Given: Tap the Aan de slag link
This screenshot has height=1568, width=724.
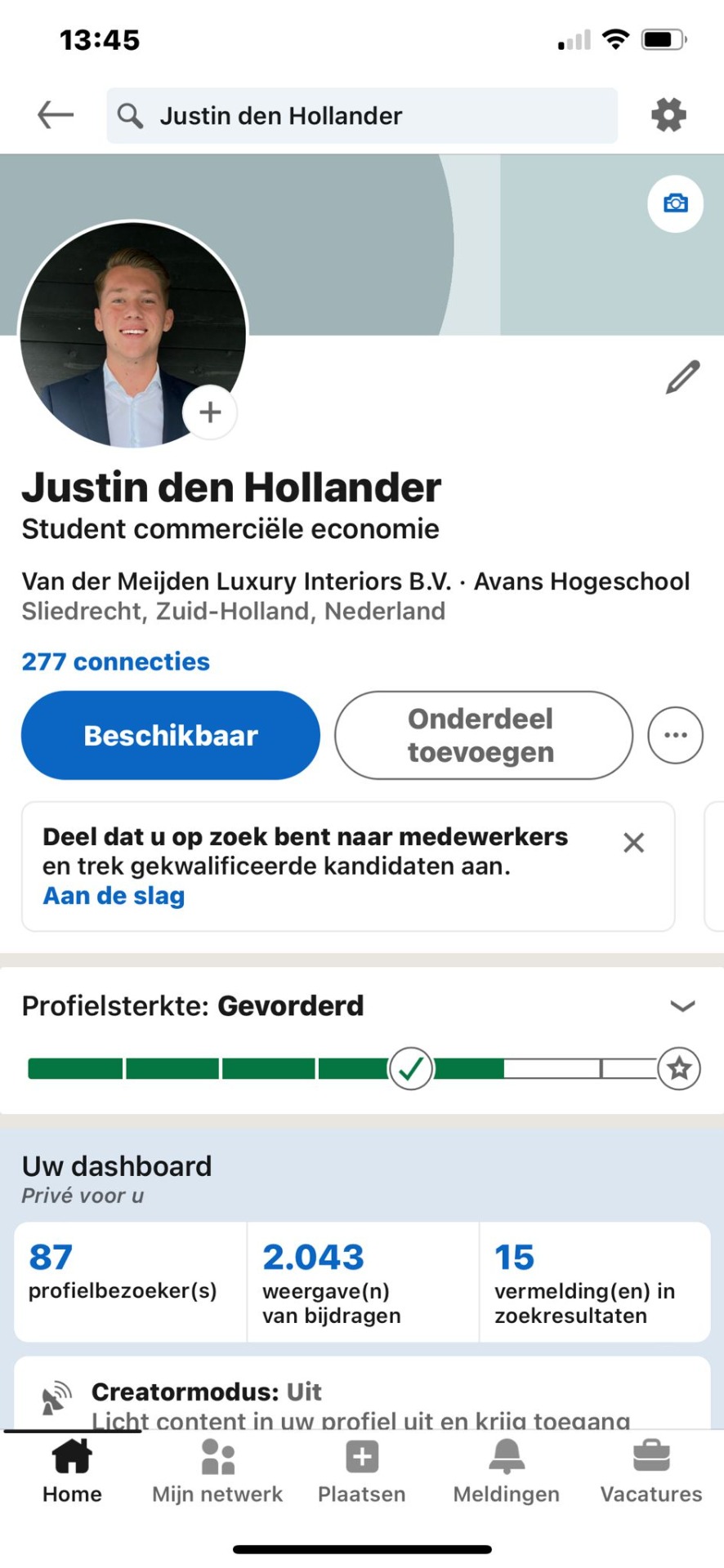Looking at the screenshot, I should tap(114, 896).
